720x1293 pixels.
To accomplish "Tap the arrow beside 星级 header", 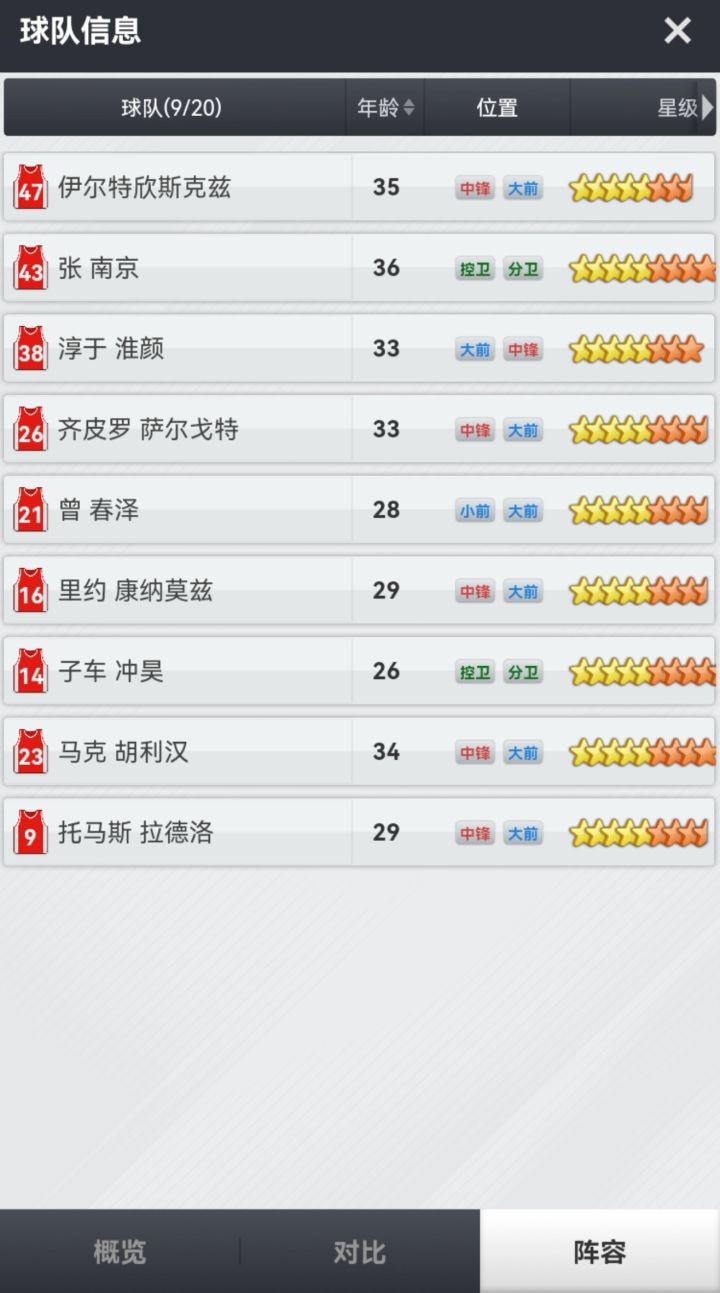I will click(x=708, y=108).
